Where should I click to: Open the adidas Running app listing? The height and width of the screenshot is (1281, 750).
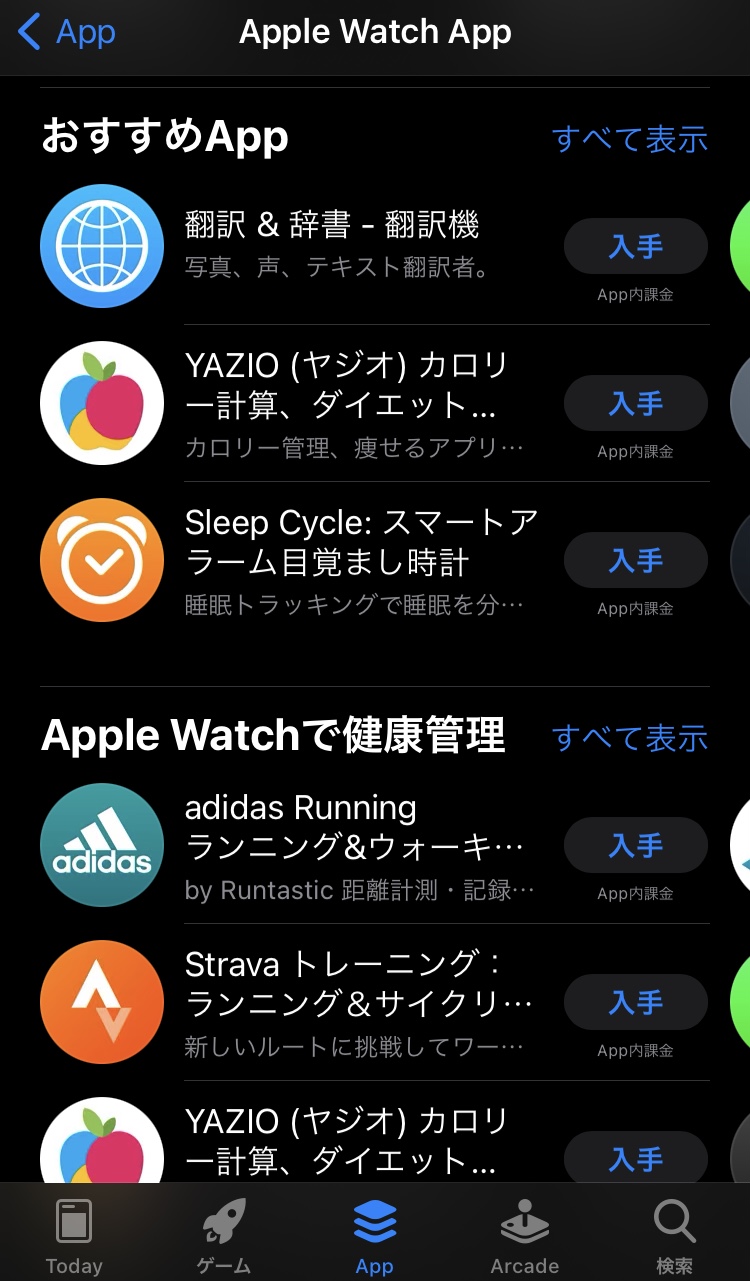(x=375, y=845)
